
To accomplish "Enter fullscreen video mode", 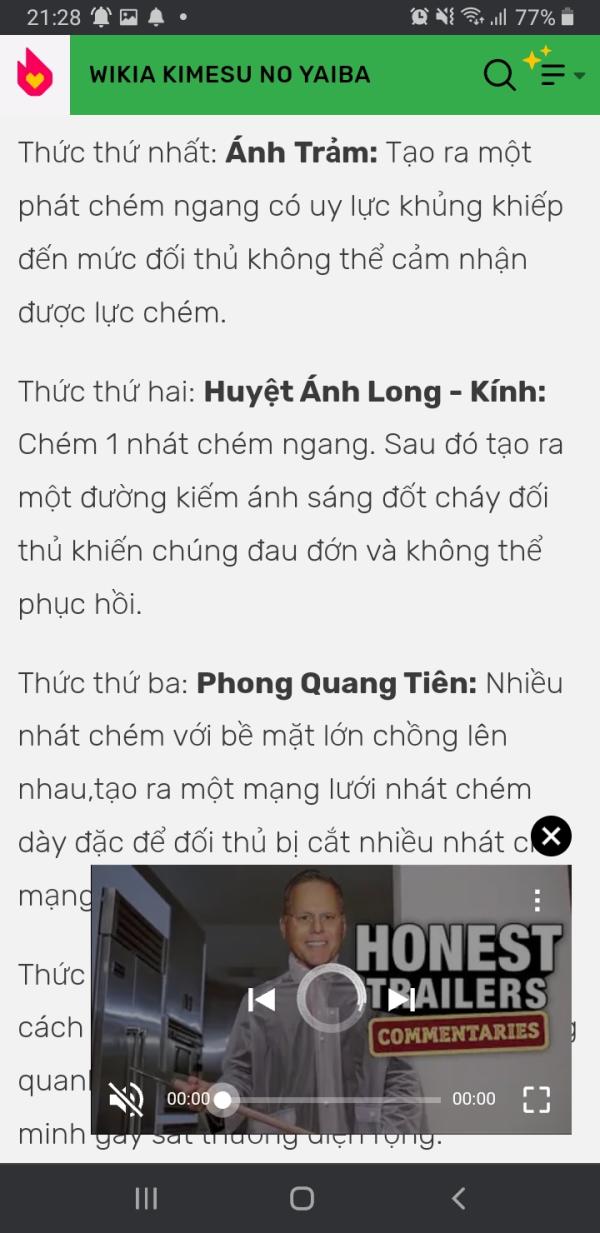I will (537, 1099).
